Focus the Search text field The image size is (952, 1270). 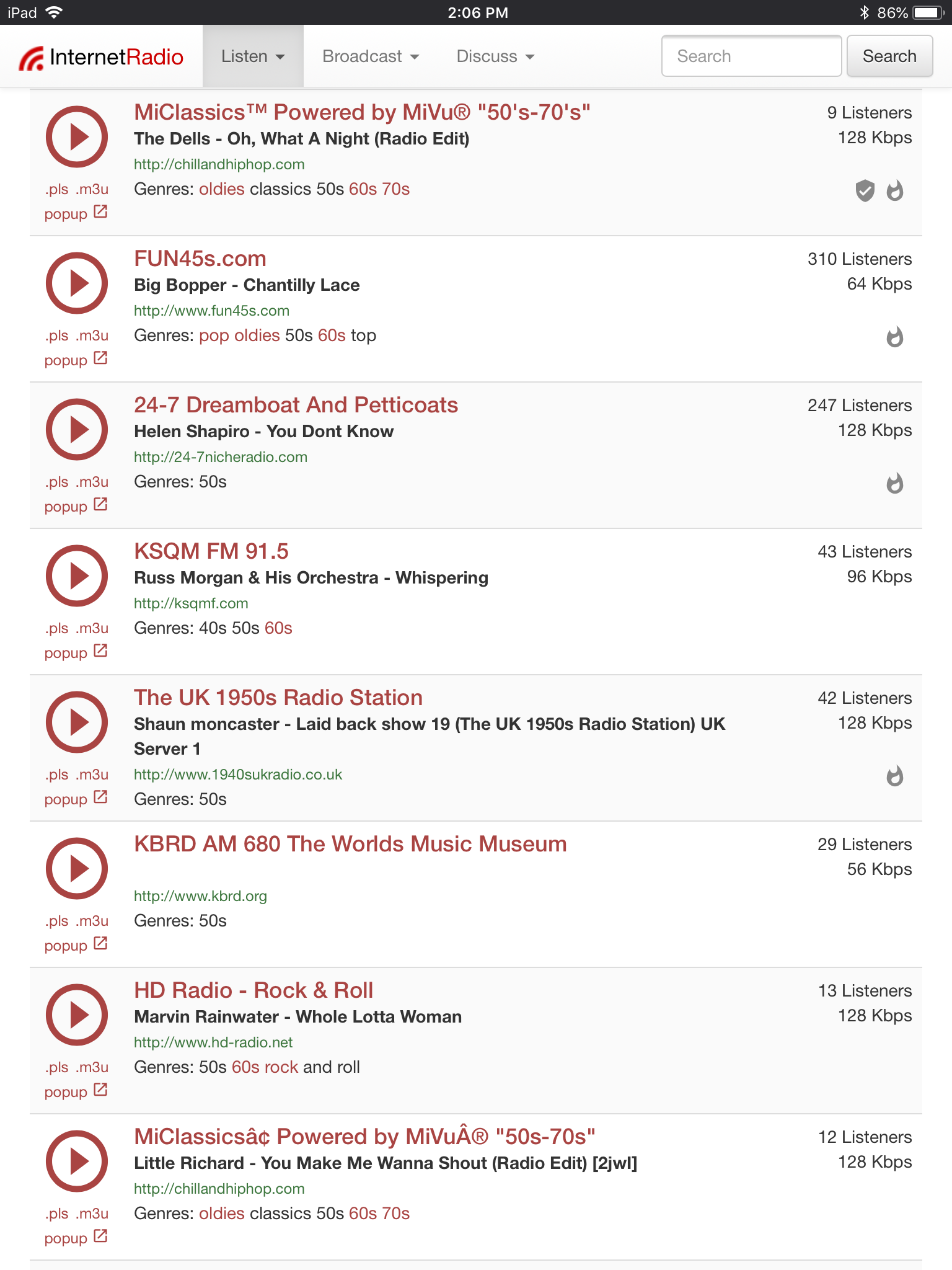pos(751,56)
